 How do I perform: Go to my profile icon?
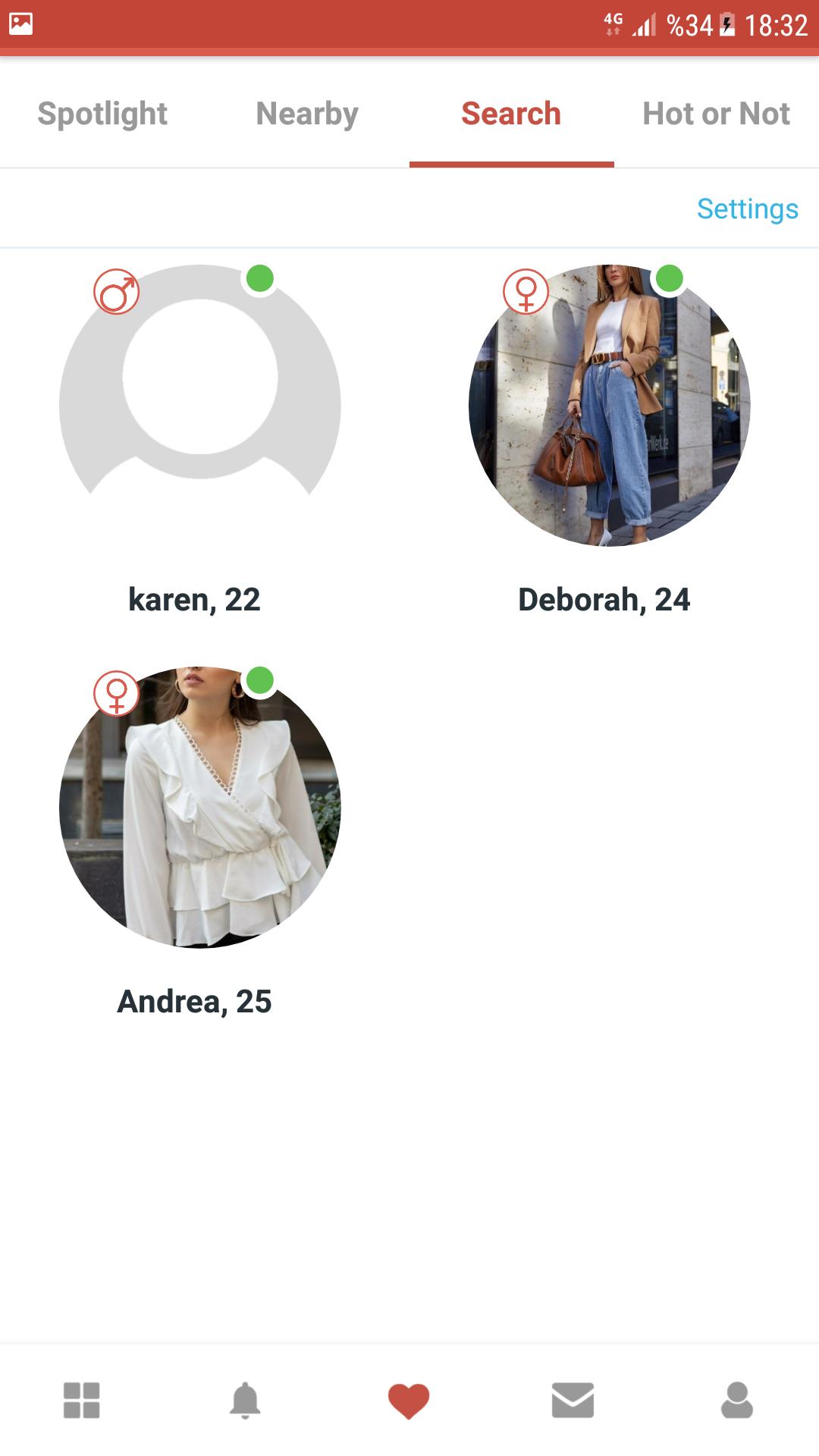(x=736, y=1400)
